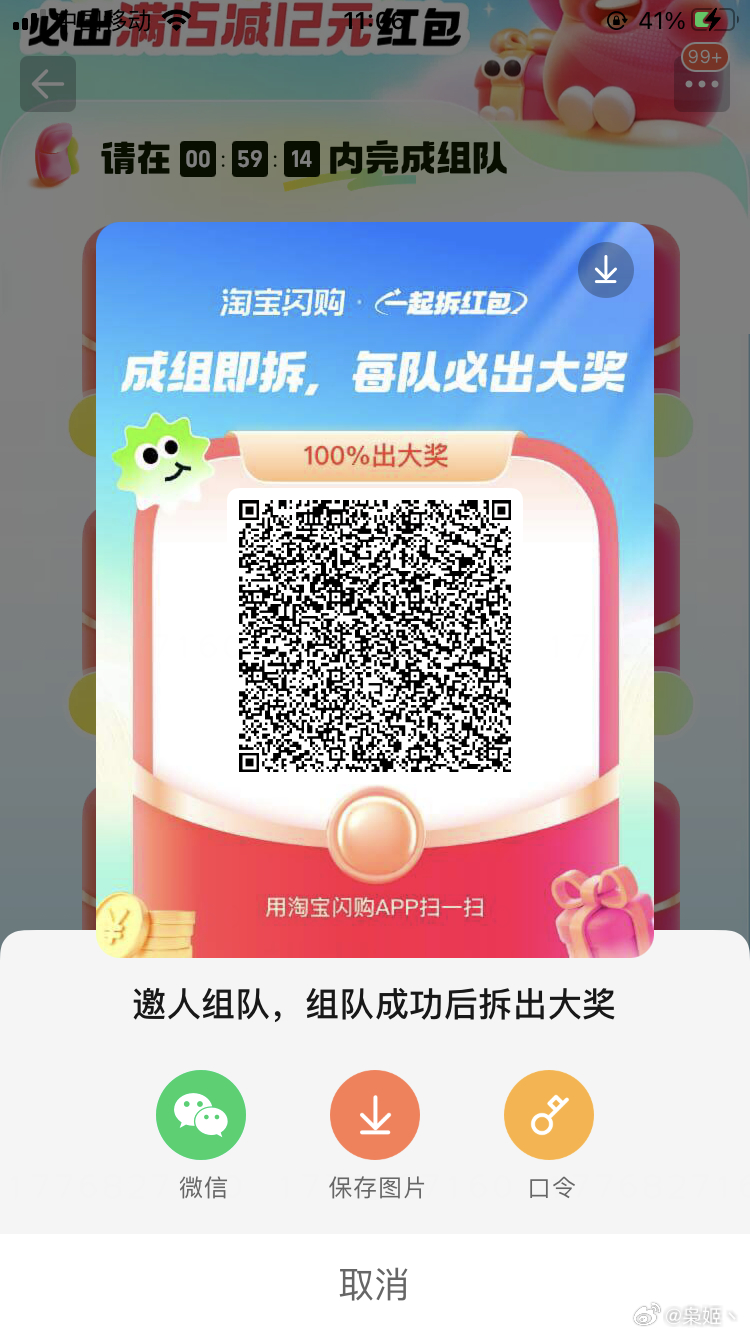
Task: Dismiss the share sheet with 取消
Action: click(x=374, y=1284)
